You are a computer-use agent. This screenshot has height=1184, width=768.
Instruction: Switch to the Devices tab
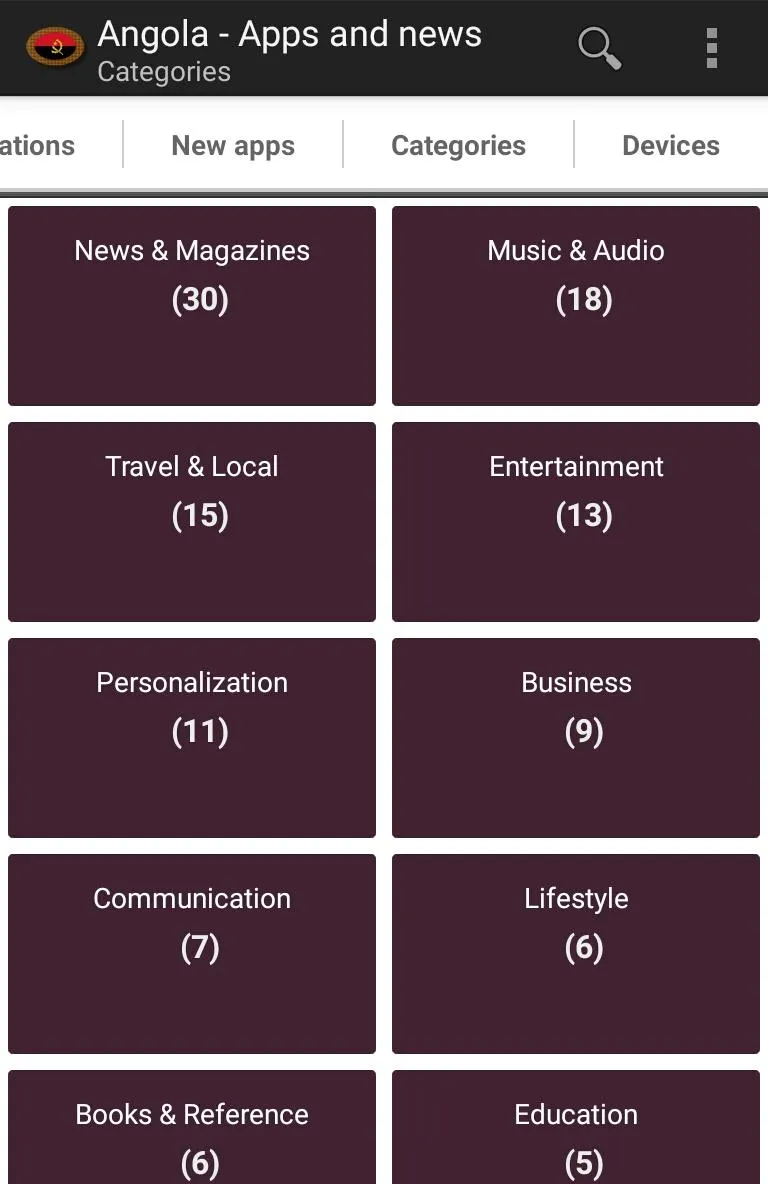point(670,146)
